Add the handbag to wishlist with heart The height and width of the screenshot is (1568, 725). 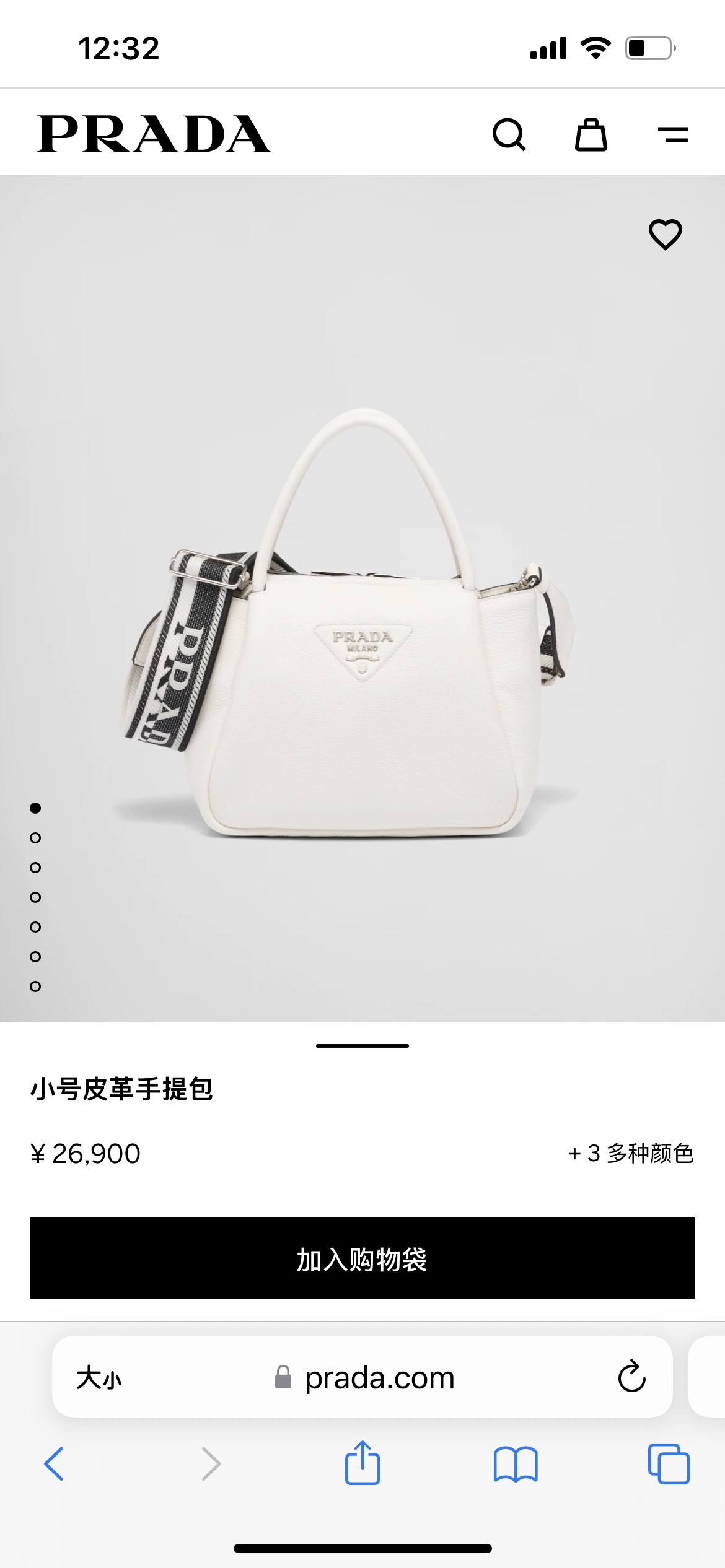point(665,234)
